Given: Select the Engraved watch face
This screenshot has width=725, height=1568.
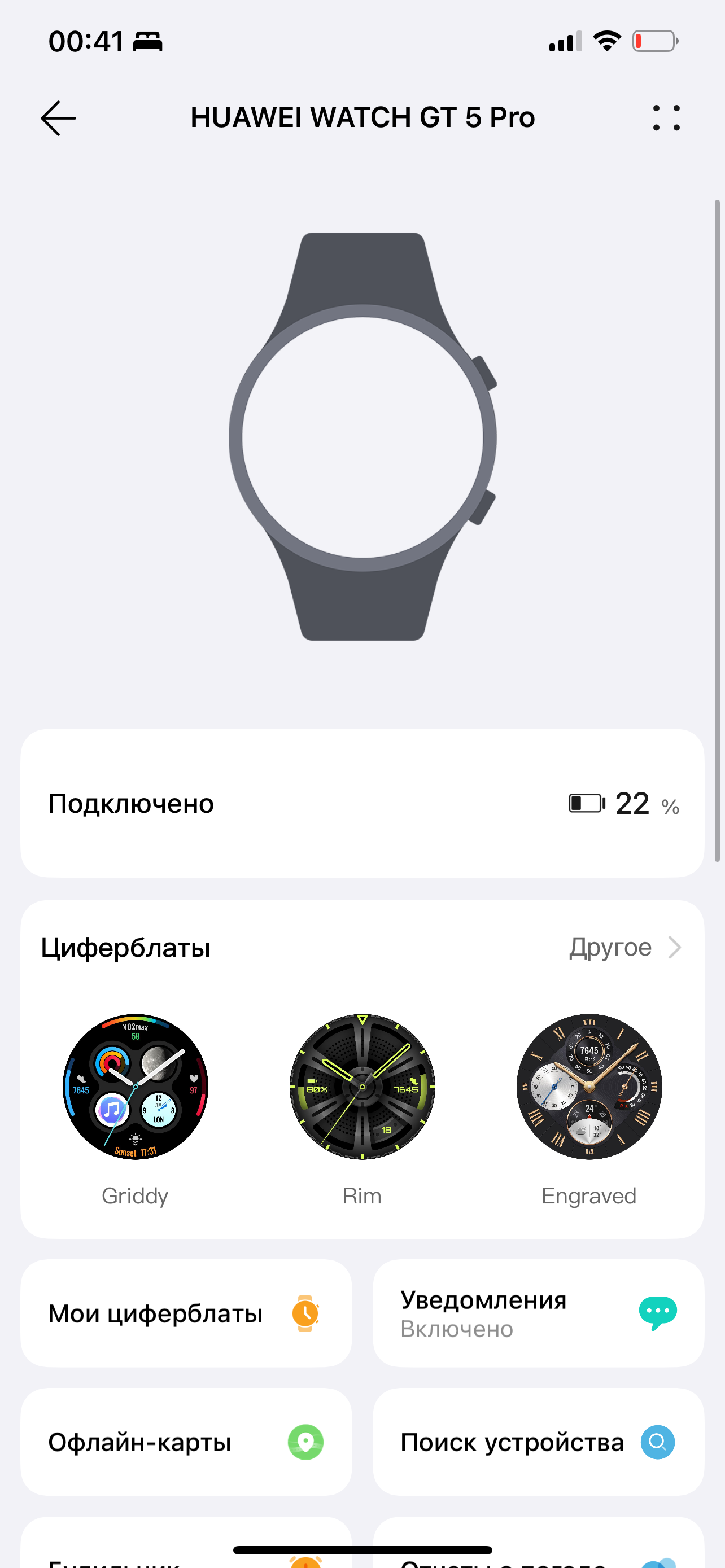Looking at the screenshot, I should pos(589,1087).
